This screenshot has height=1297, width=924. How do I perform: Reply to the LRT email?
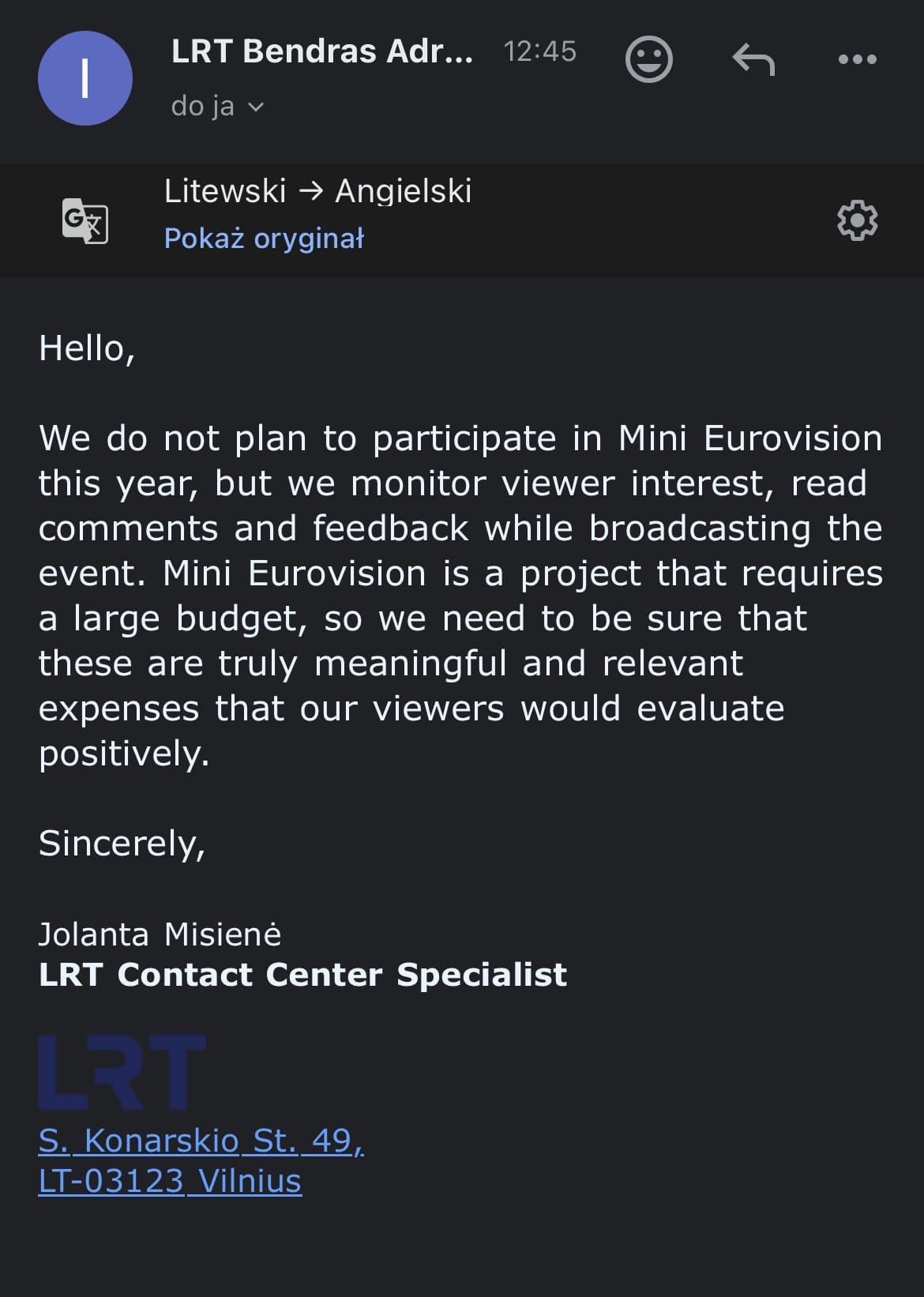tap(753, 59)
